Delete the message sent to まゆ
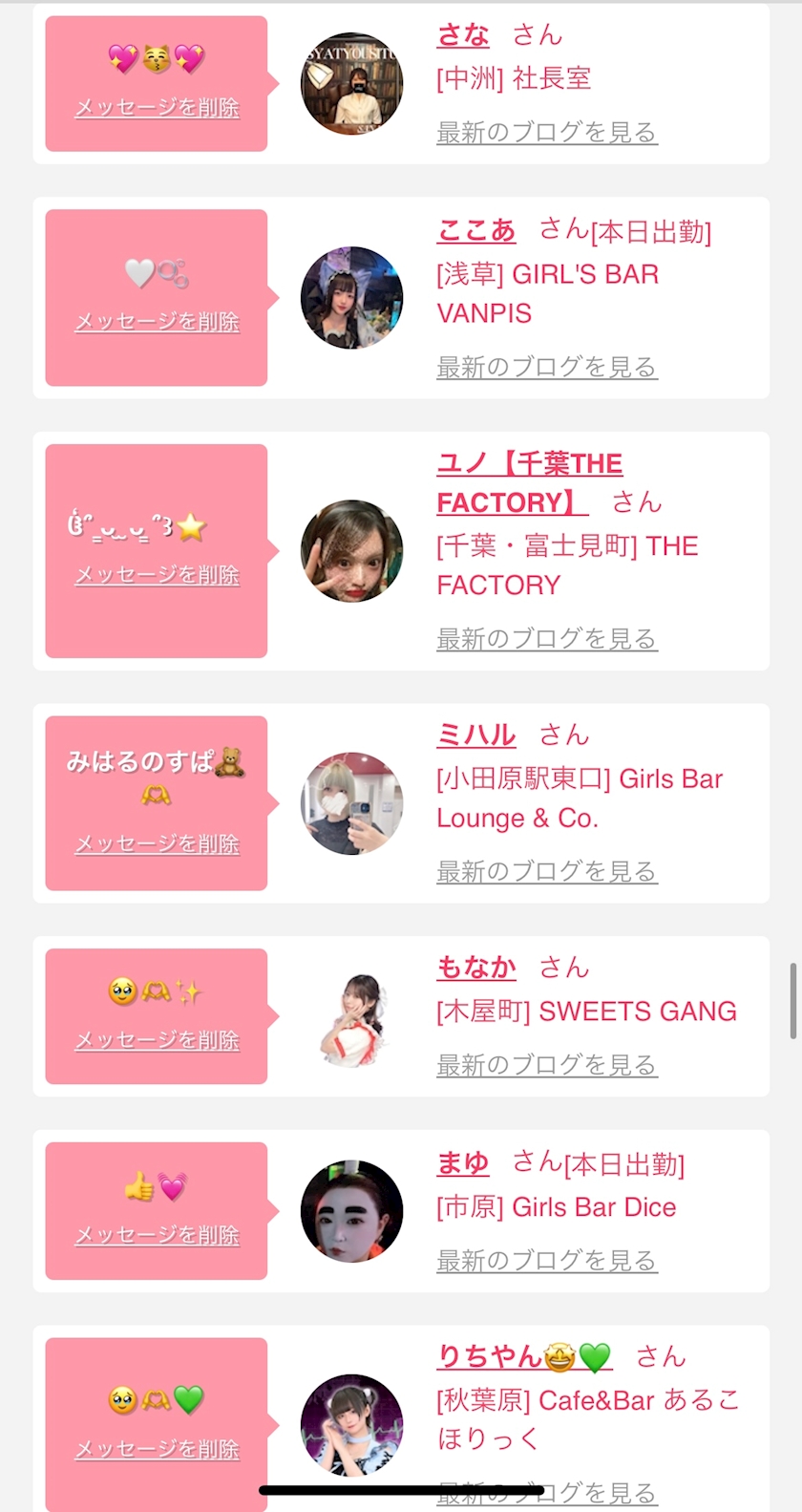Screen dimensions: 802x1512 click(158, 1235)
